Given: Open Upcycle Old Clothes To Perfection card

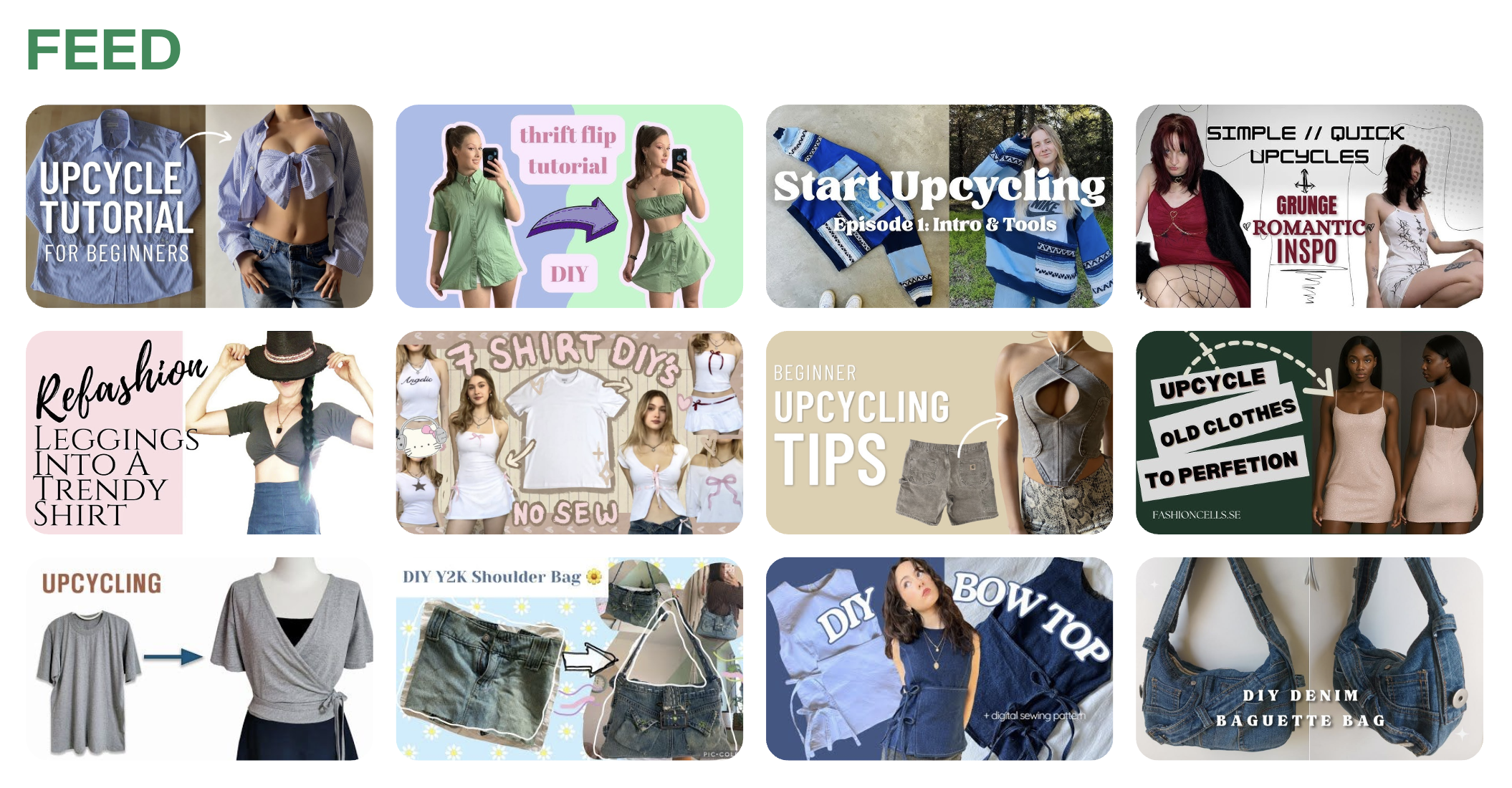Looking at the screenshot, I should pyautogui.click(x=1308, y=432).
